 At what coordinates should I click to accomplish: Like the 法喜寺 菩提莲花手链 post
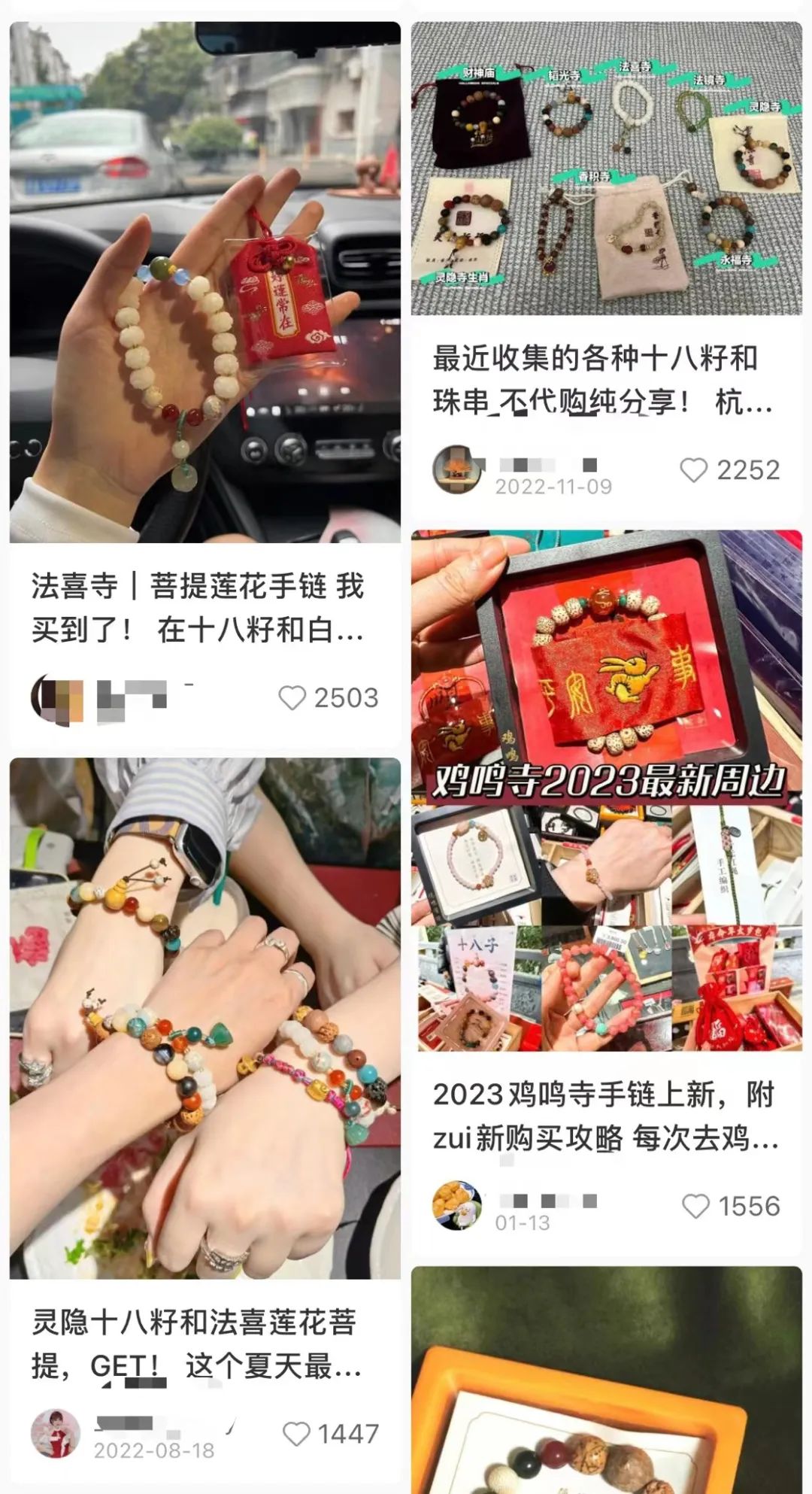[292, 698]
